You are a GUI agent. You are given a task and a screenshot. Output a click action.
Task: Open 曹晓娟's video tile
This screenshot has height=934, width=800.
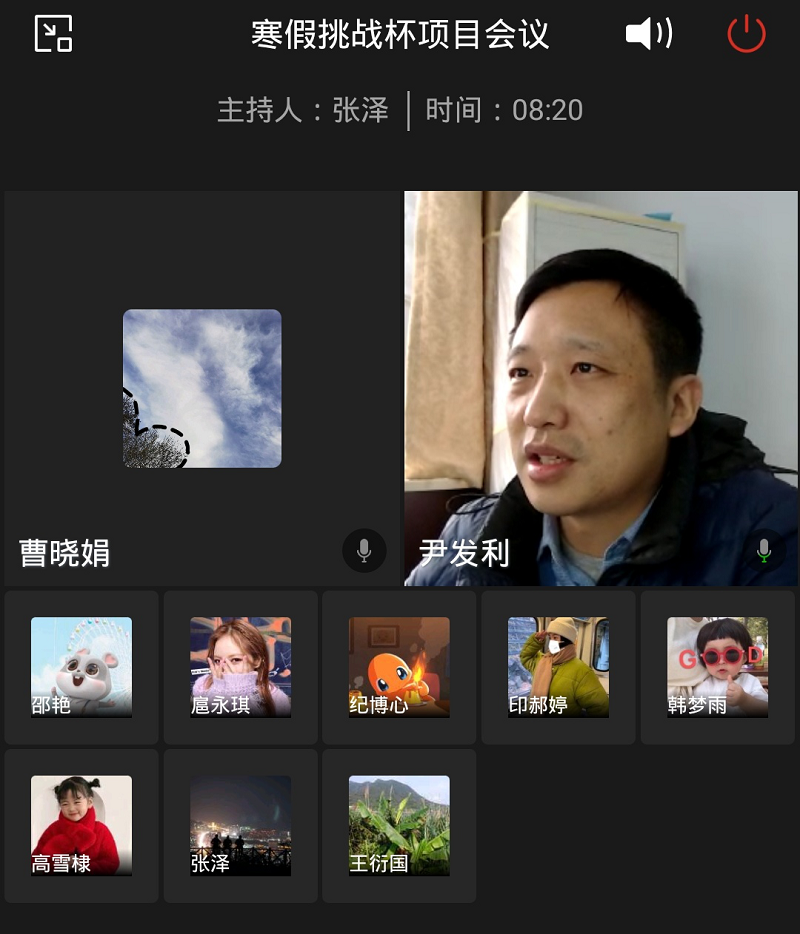coord(202,389)
